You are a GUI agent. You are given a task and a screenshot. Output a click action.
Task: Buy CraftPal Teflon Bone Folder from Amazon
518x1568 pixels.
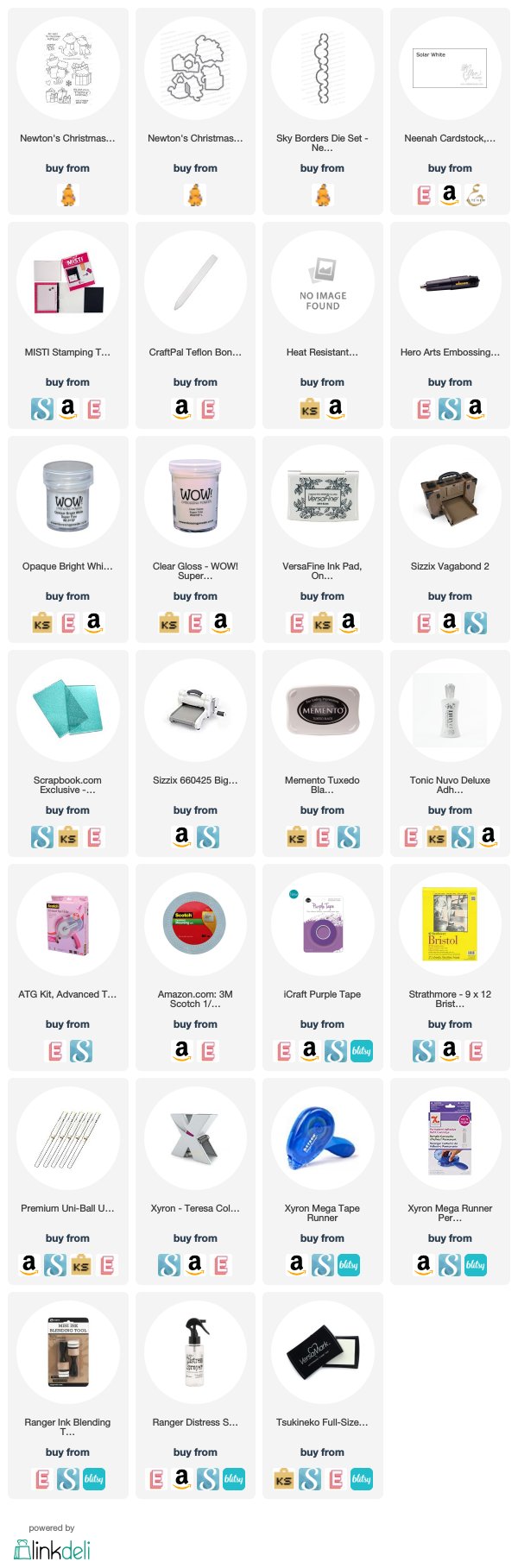tap(182, 408)
